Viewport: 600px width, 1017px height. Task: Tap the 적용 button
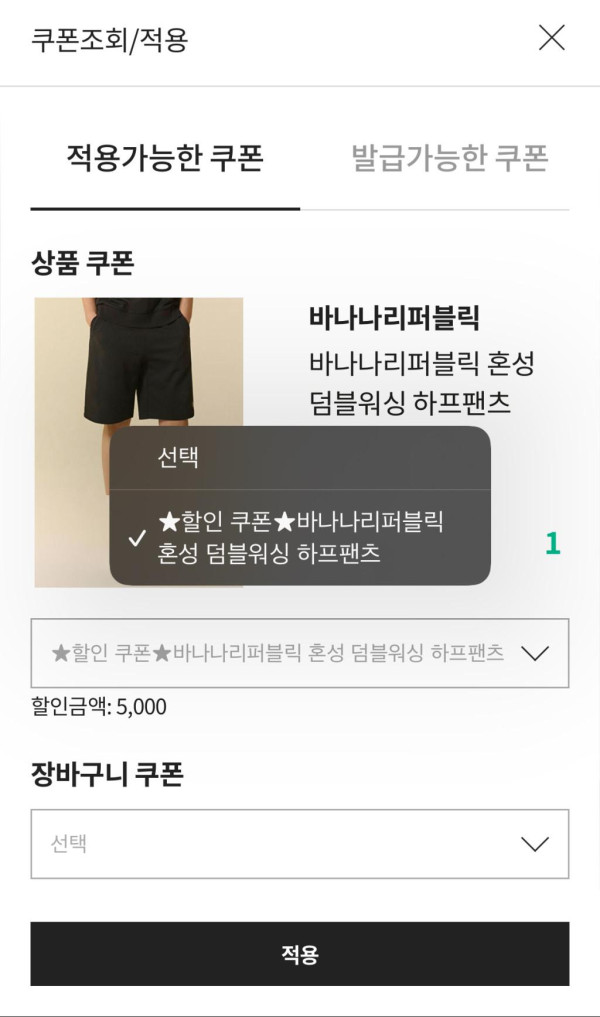pyautogui.click(x=299, y=954)
